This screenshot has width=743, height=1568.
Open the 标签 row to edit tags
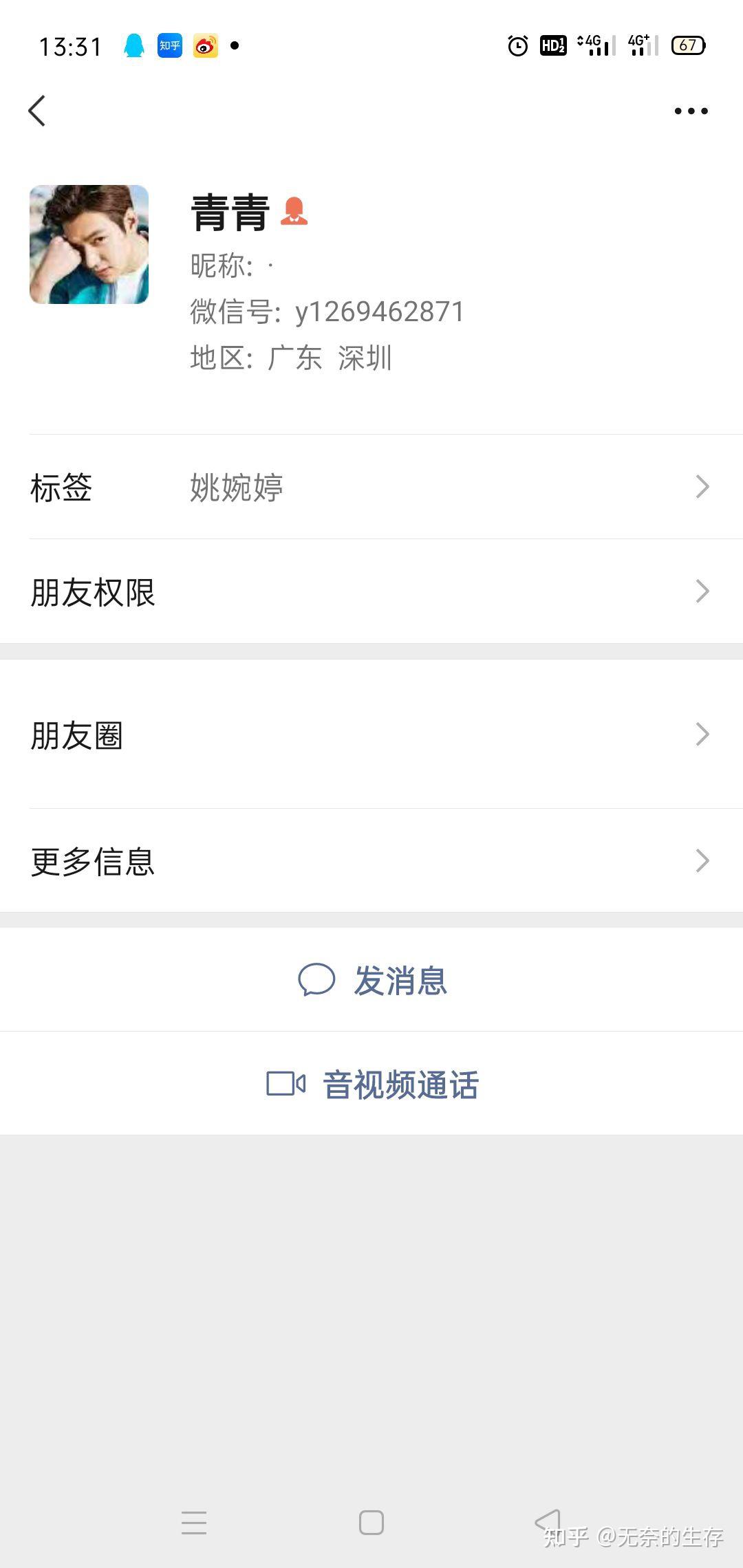[x=371, y=487]
